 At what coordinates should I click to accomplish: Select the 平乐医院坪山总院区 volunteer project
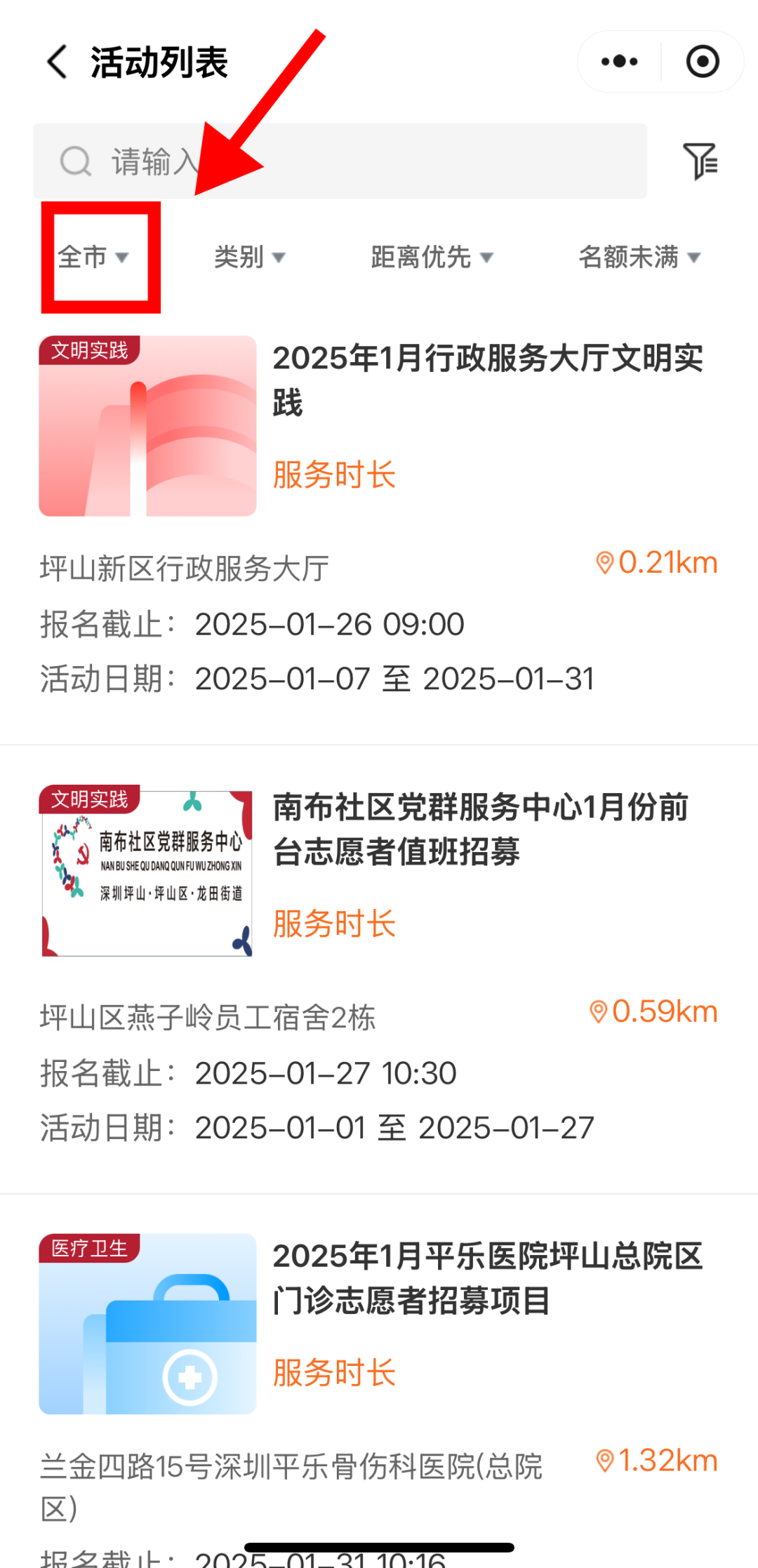pos(487,1278)
